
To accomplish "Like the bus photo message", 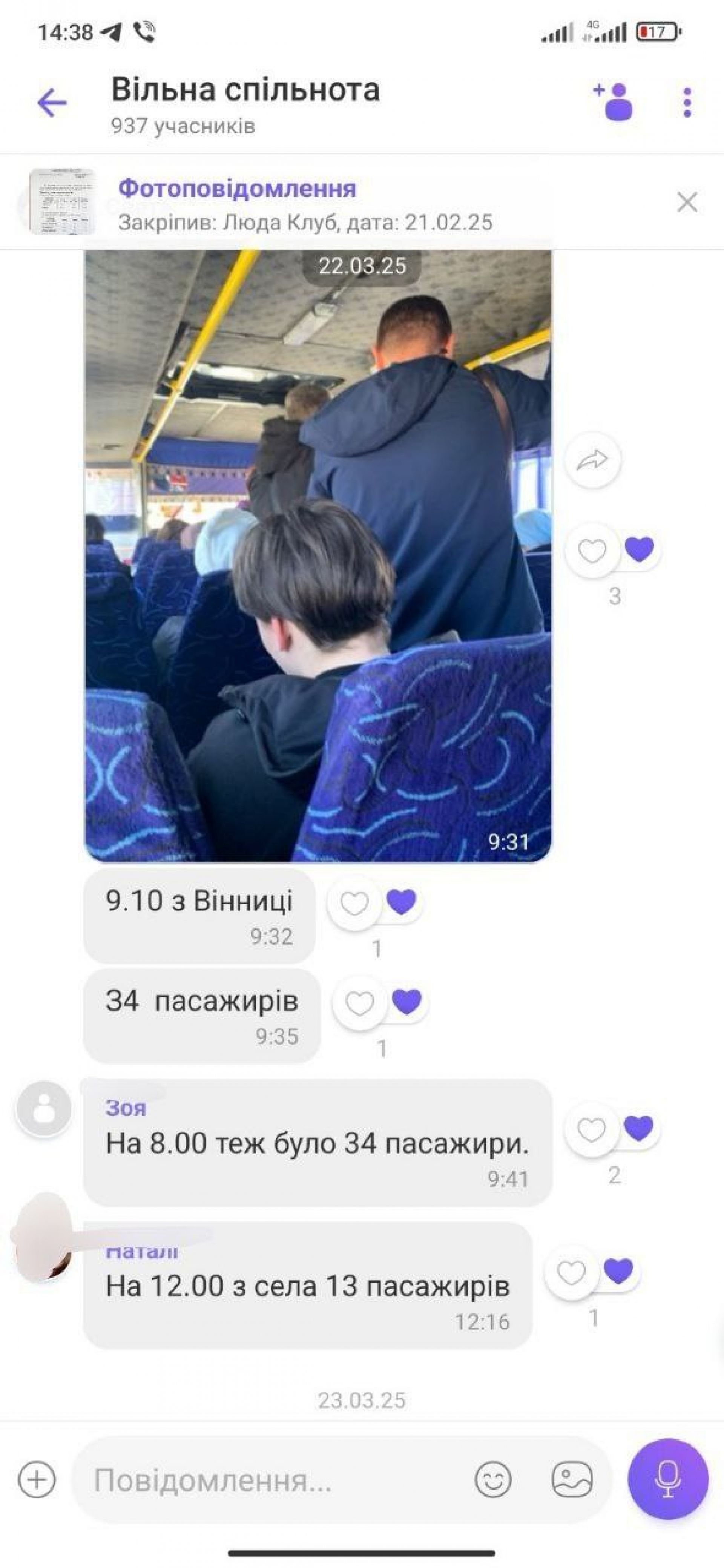I will (x=592, y=551).
